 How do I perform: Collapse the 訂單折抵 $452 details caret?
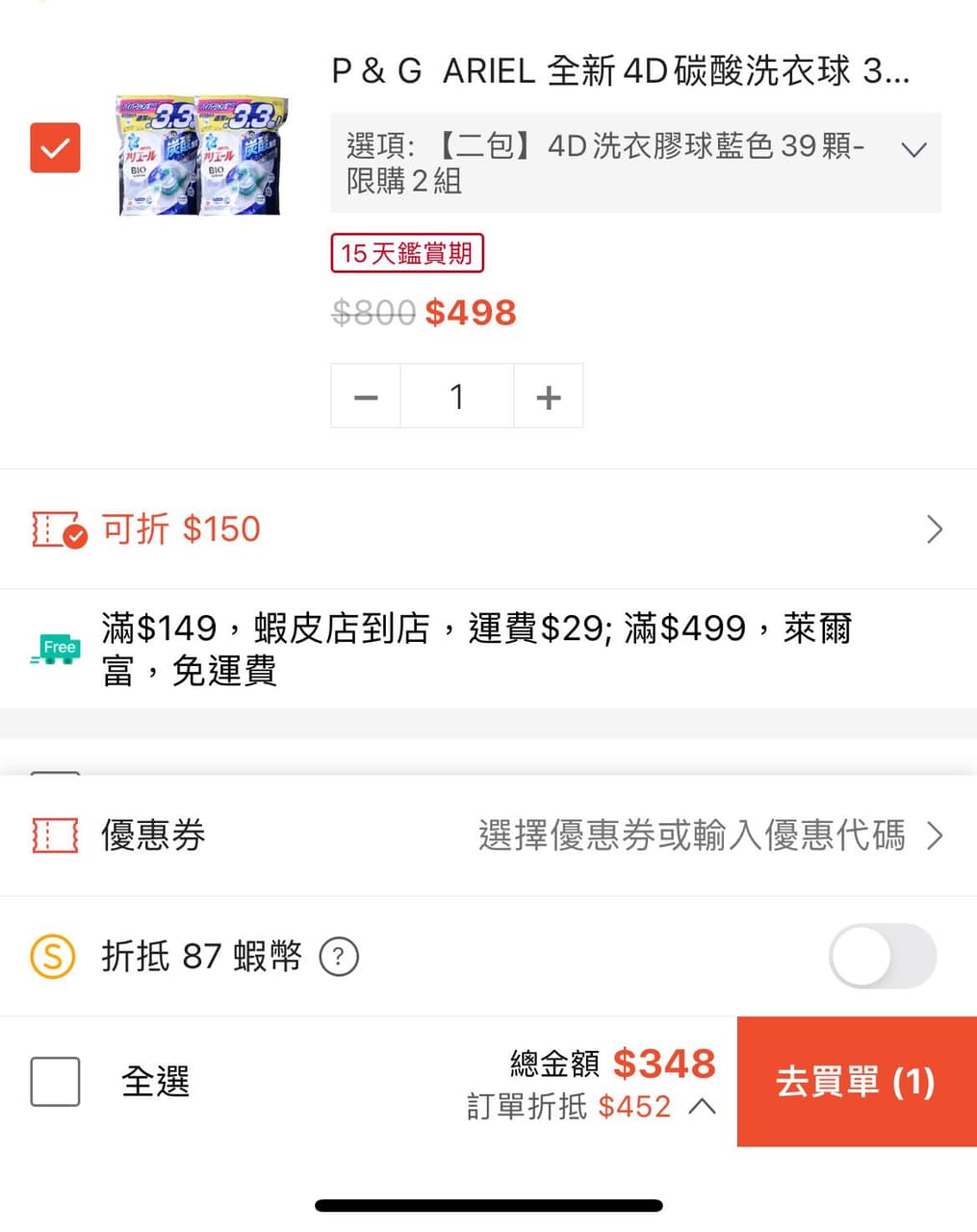(x=701, y=1106)
